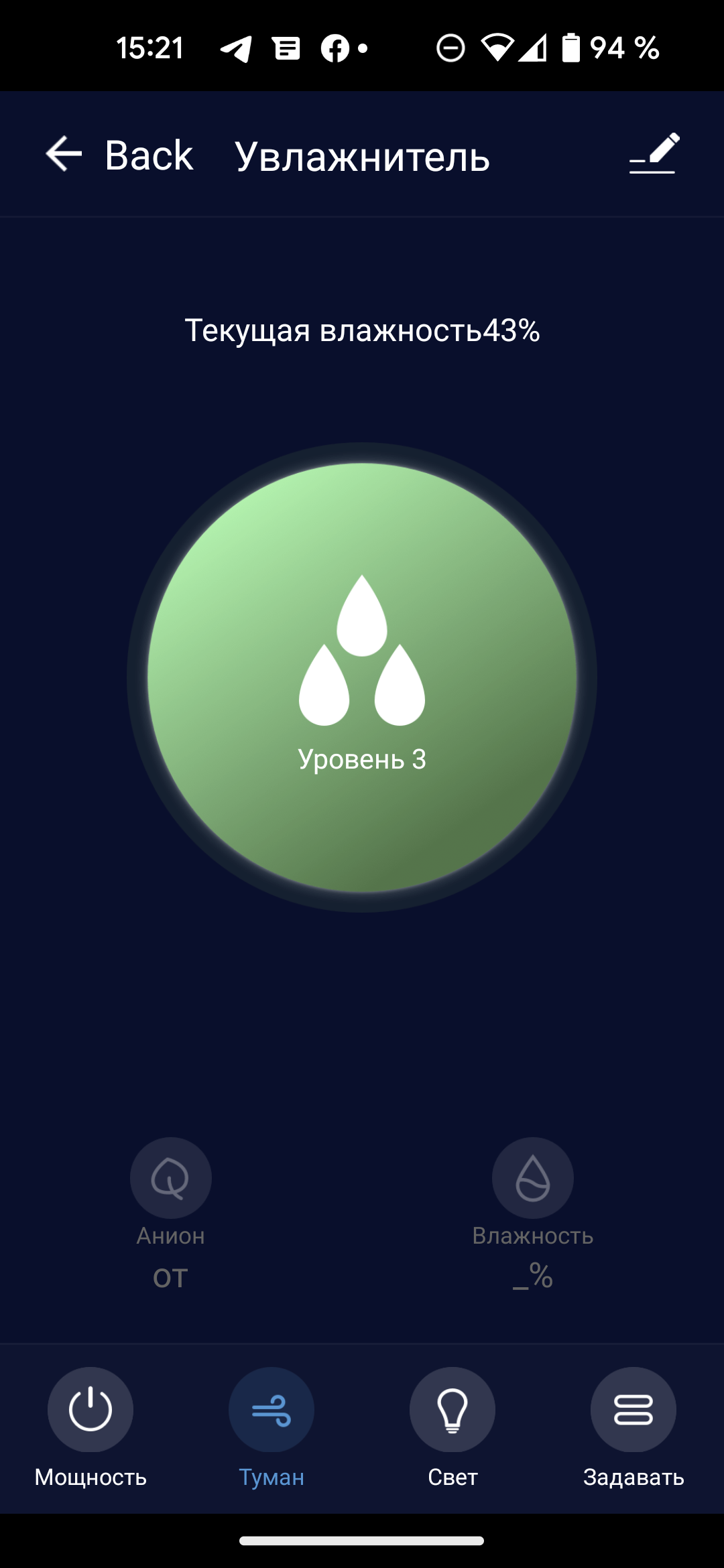Select the Туман mist control
This screenshot has width=724, height=1568.
271,1409
